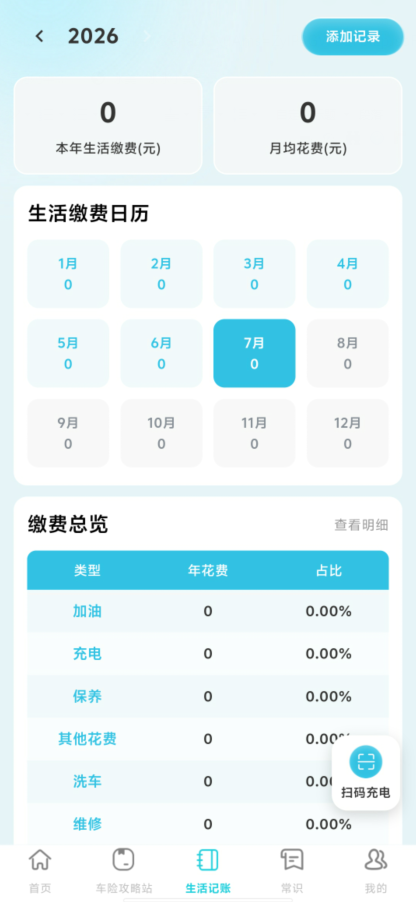
Task: Select 3月 in the payment calendar
Action: 254,274
